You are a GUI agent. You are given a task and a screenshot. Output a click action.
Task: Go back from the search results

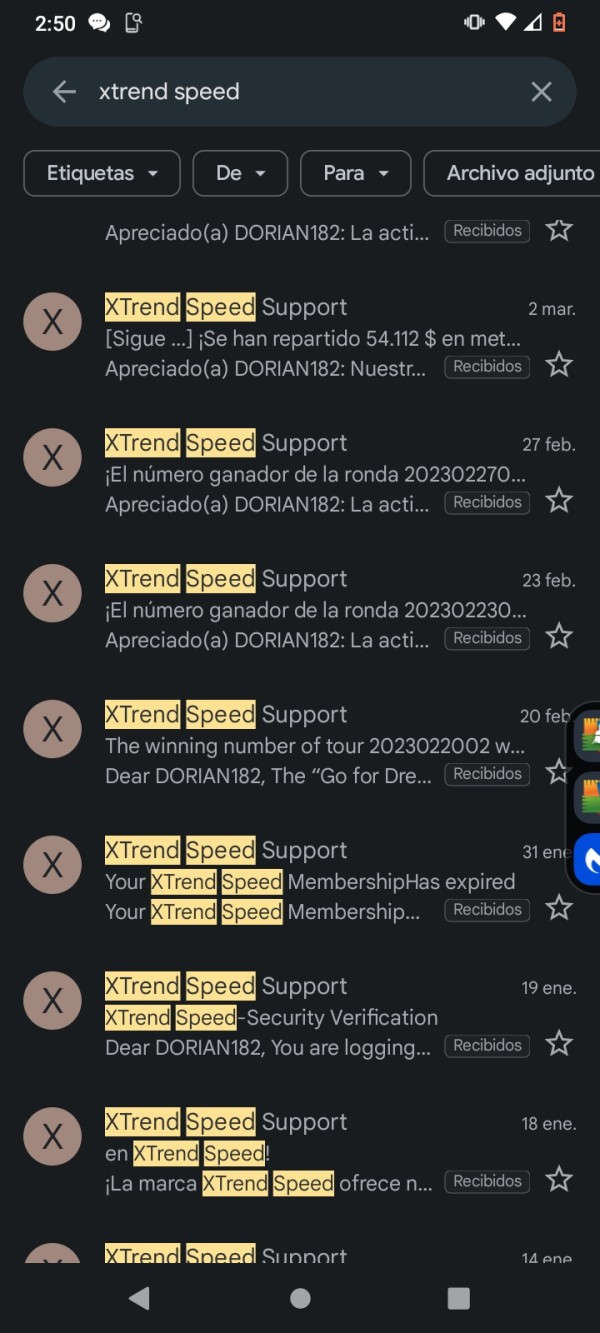click(64, 92)
